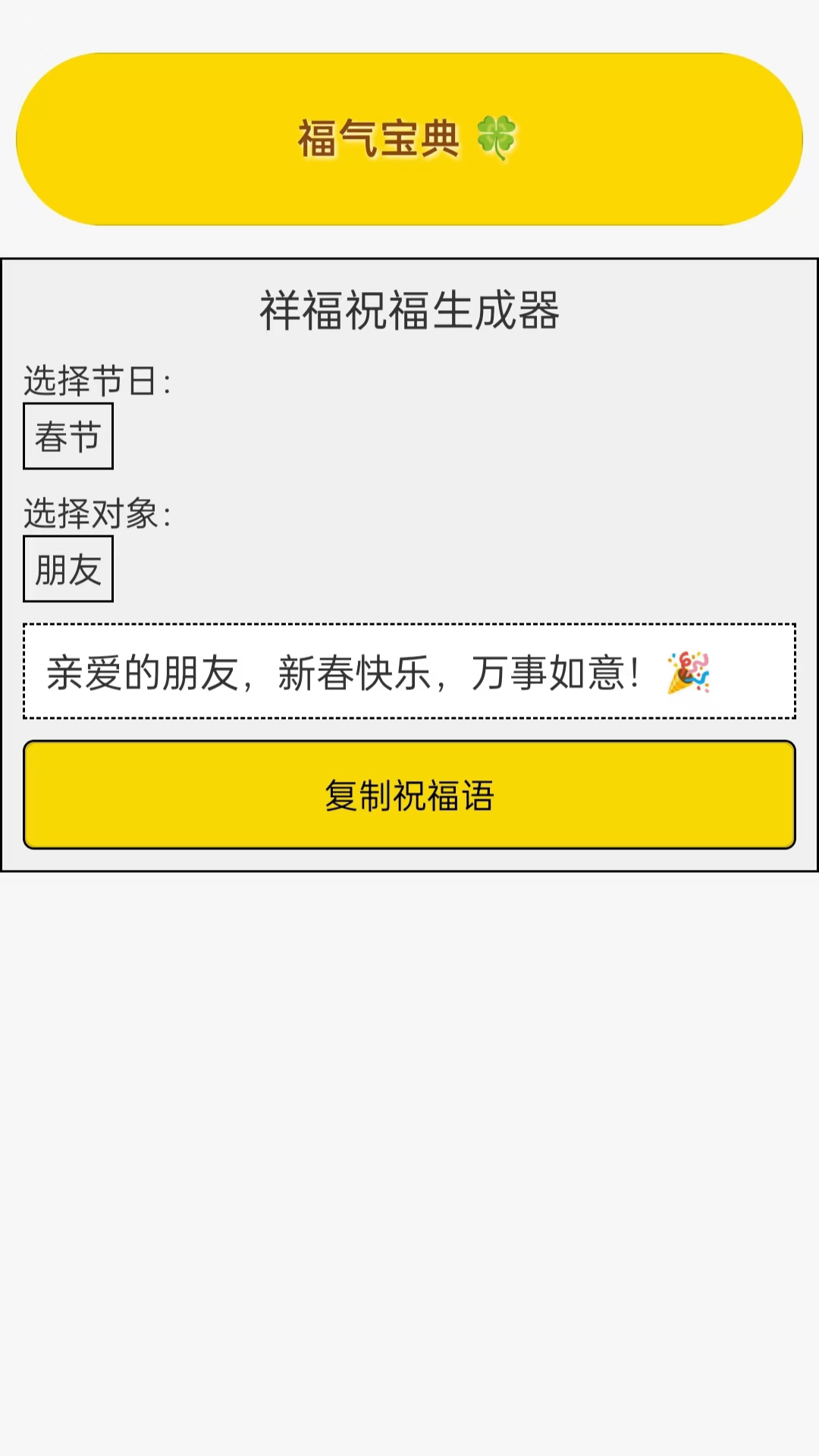Click the 复制祝福语 copy button
The image size is (819, 1456).
409,794
